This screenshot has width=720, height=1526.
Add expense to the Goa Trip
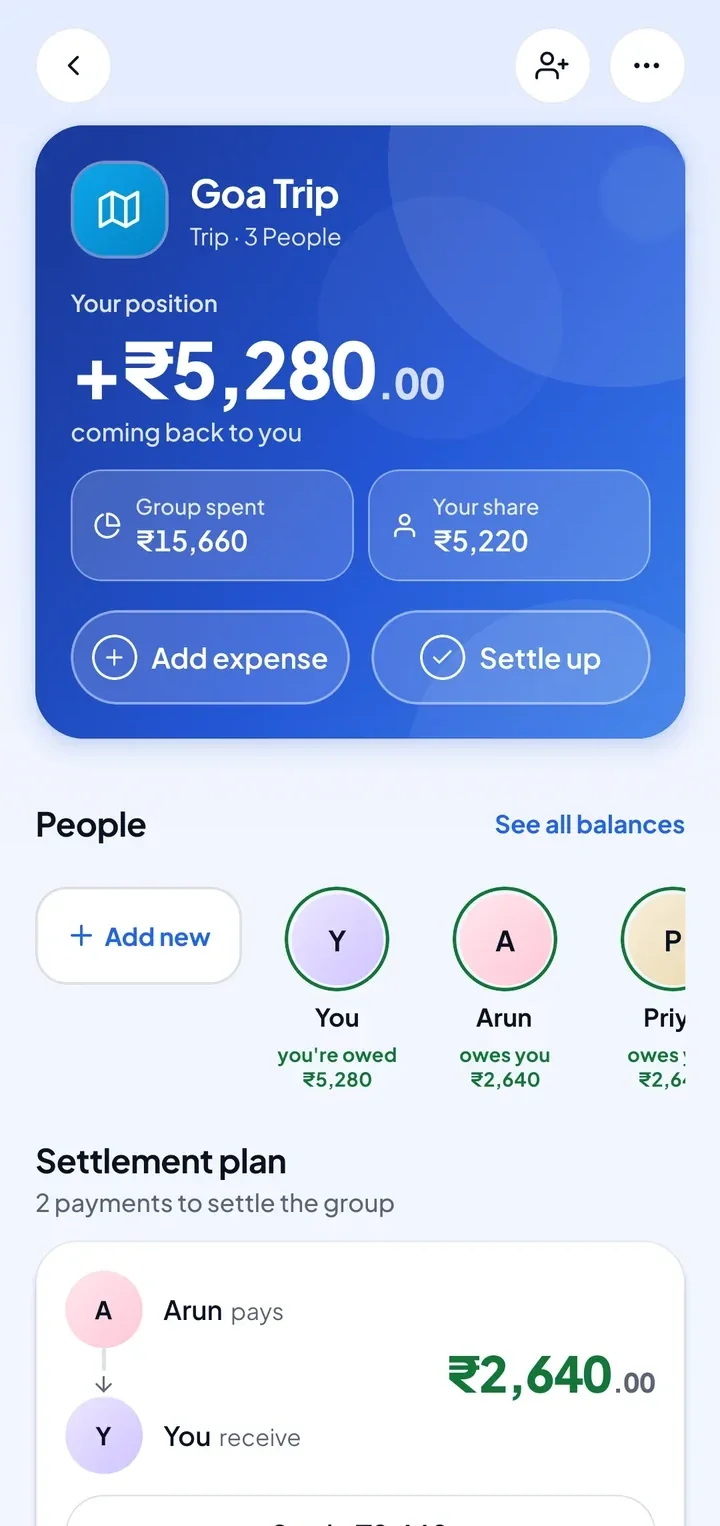click(x=210, y=658)
